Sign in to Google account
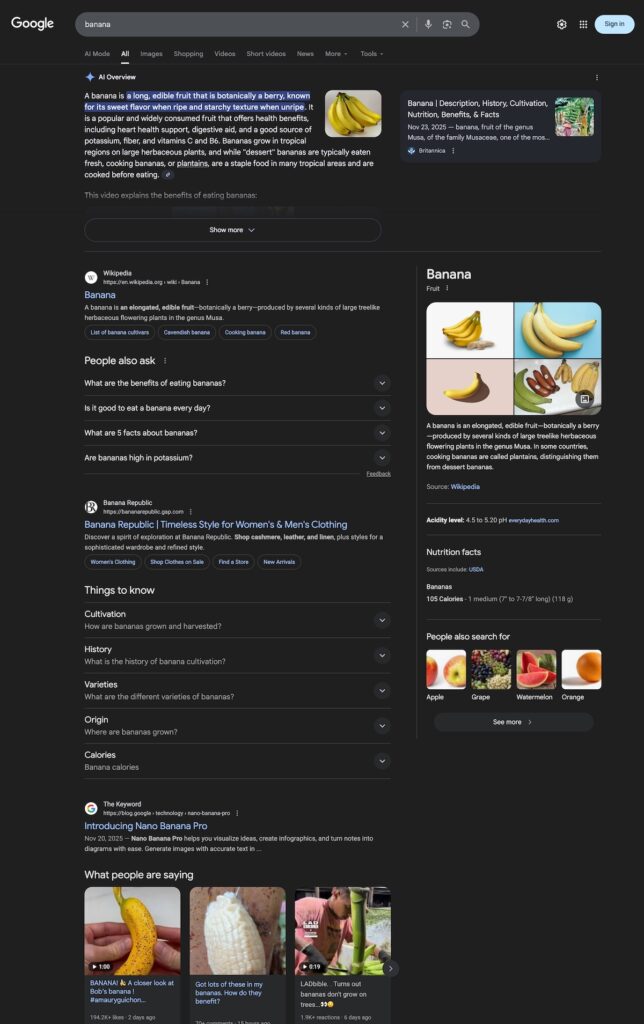The width and height of the screenshot is (644, 1024). click(x=613, y=24)
